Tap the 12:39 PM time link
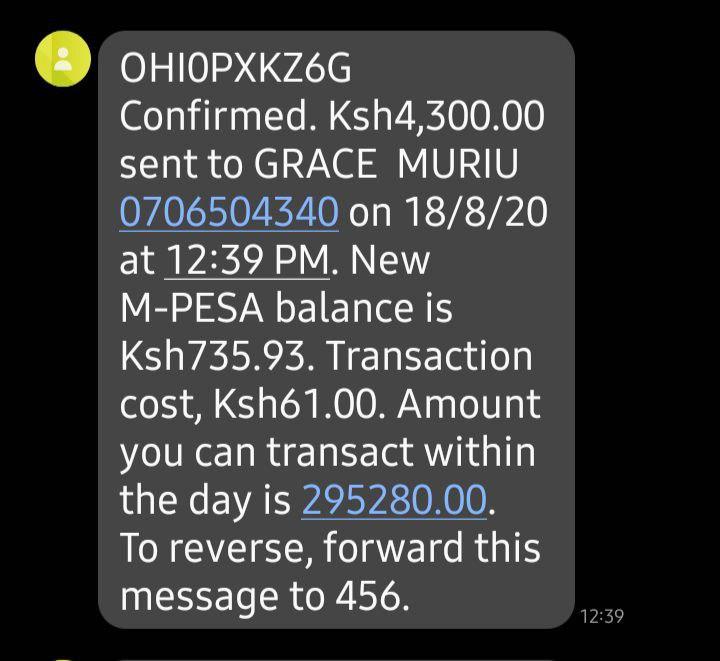Image resolution: width=720 pixels, height=661 pixels. (247, 260)
